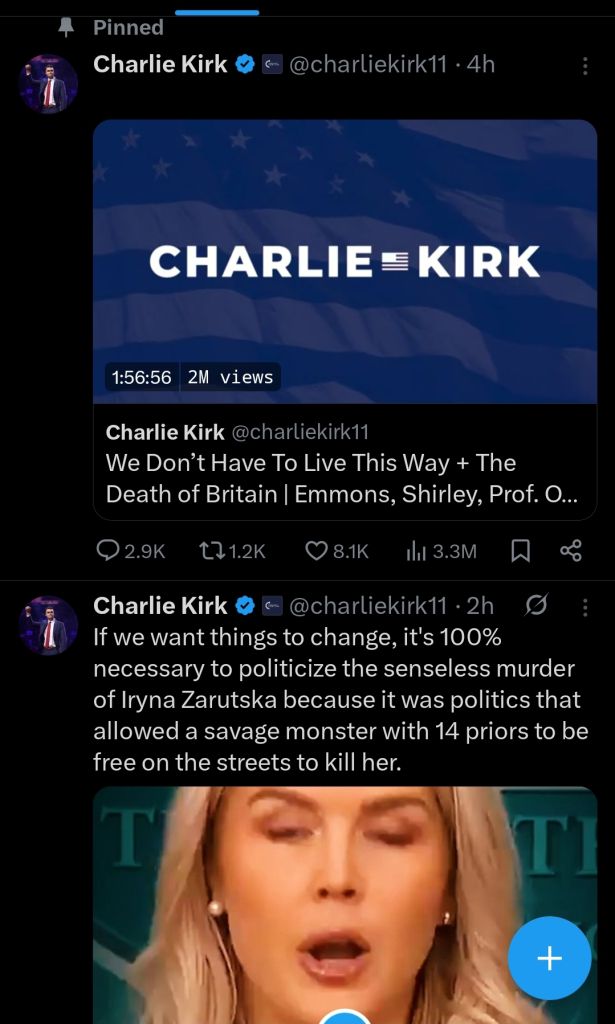
Task: Open the video of the blonde woman speaking
Action: point(300,900)
